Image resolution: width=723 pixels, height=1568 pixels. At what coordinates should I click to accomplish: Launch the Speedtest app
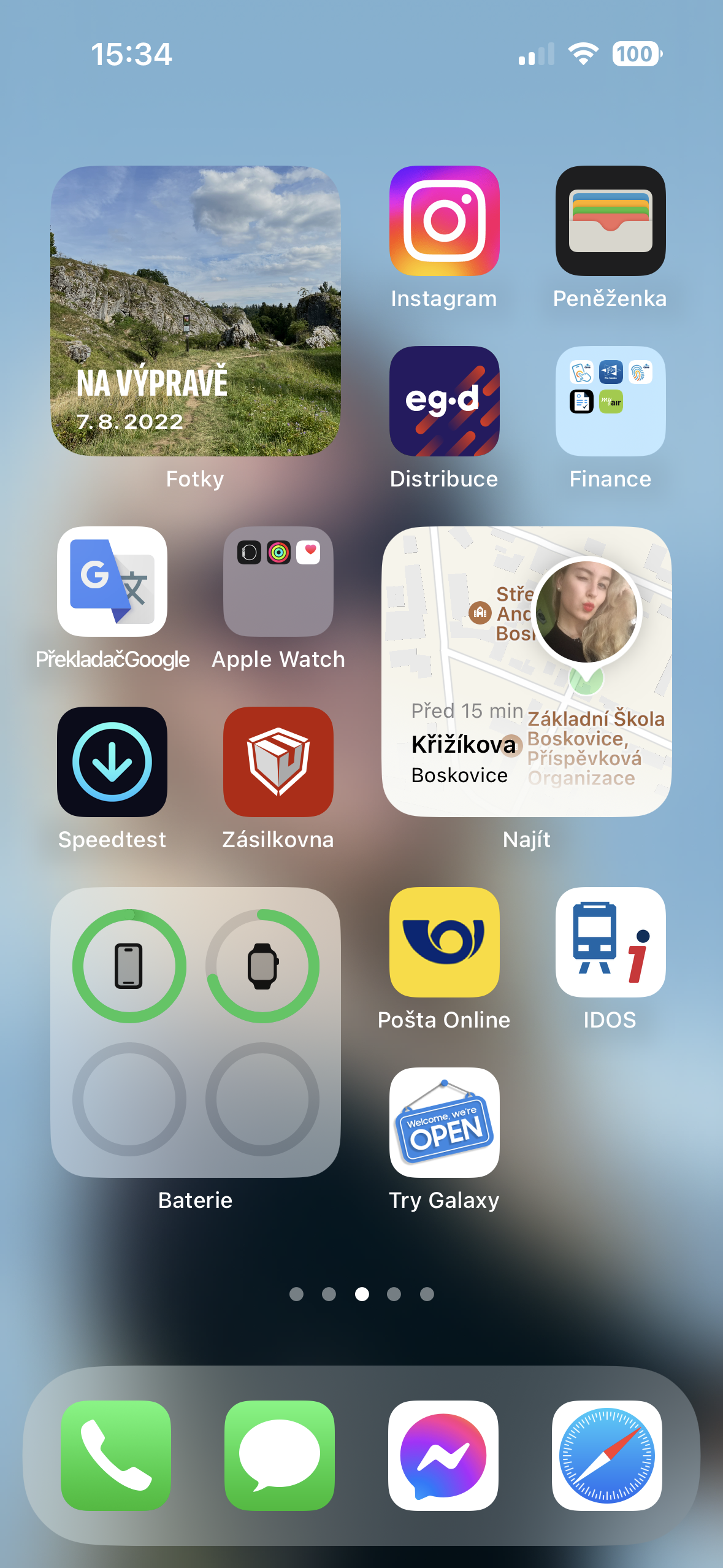[x=112, y=762]
